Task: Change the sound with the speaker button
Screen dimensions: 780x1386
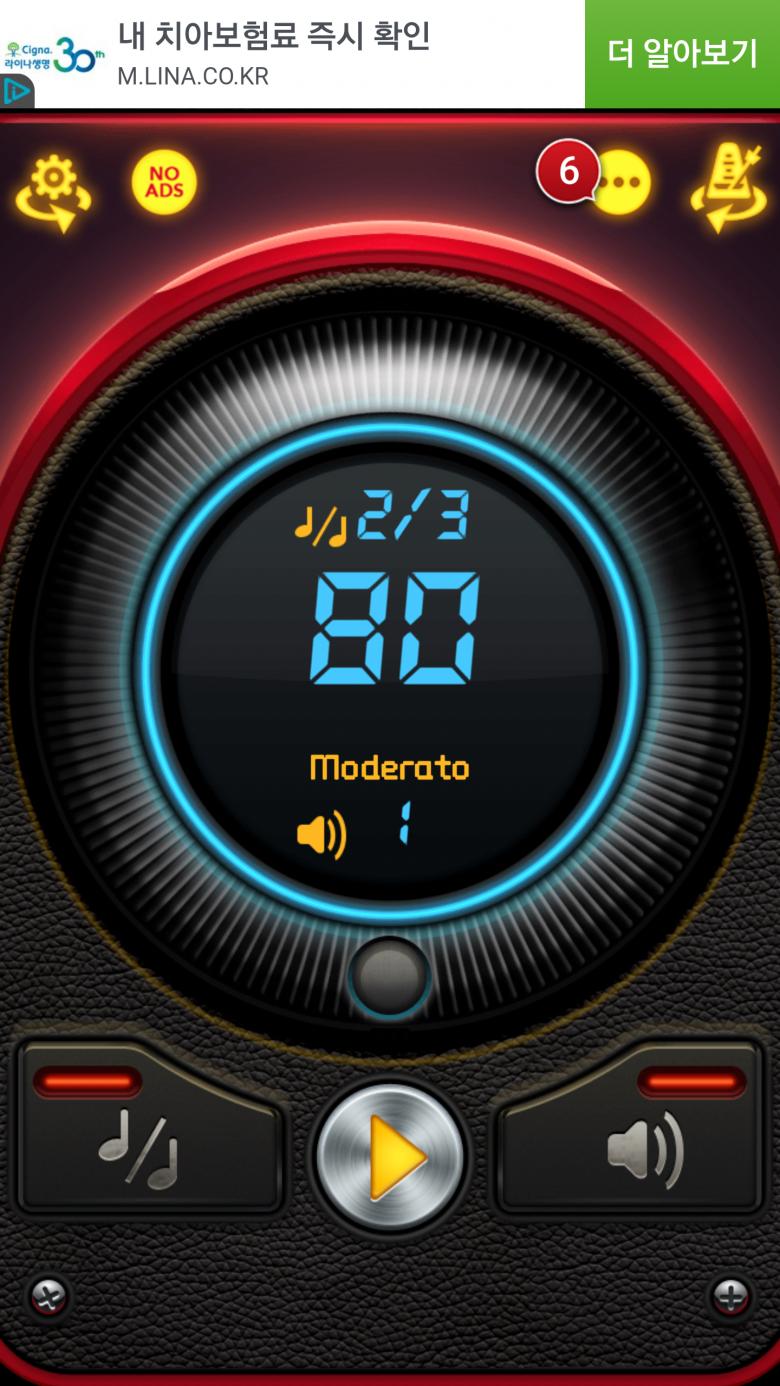Action: pyautogui.click(x=632, y=1140)
